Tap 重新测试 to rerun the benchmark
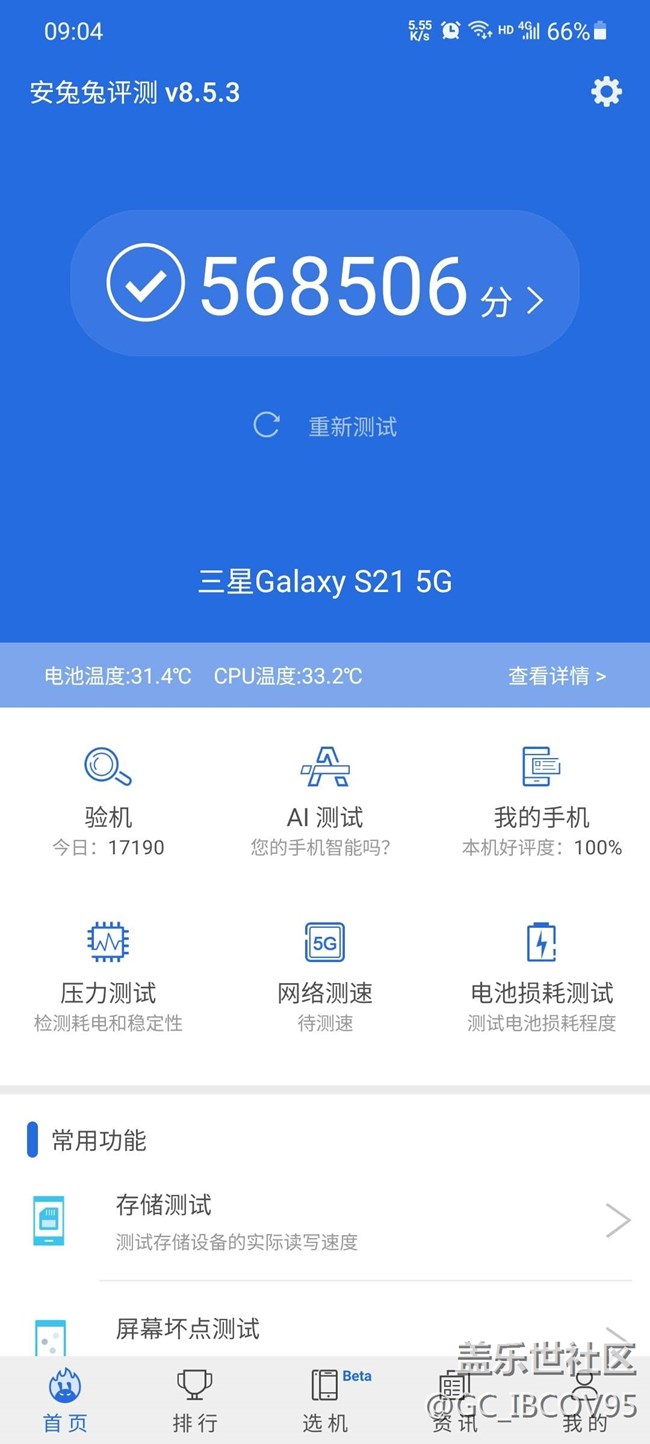Viewport: 650px width, 1444px height. pyautogui.click(x=326, y=427)
